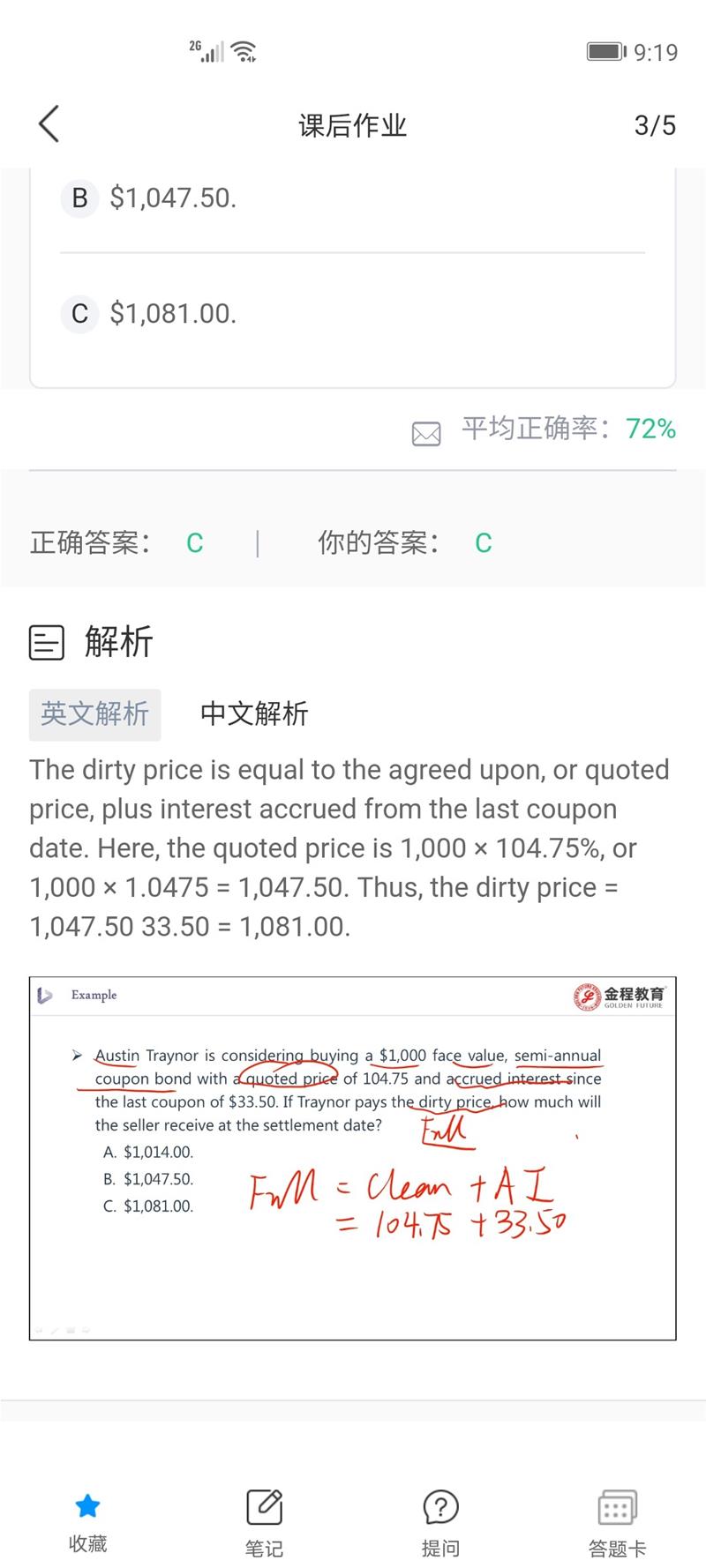Select answer option C $1,081.00

click(353, 313)
